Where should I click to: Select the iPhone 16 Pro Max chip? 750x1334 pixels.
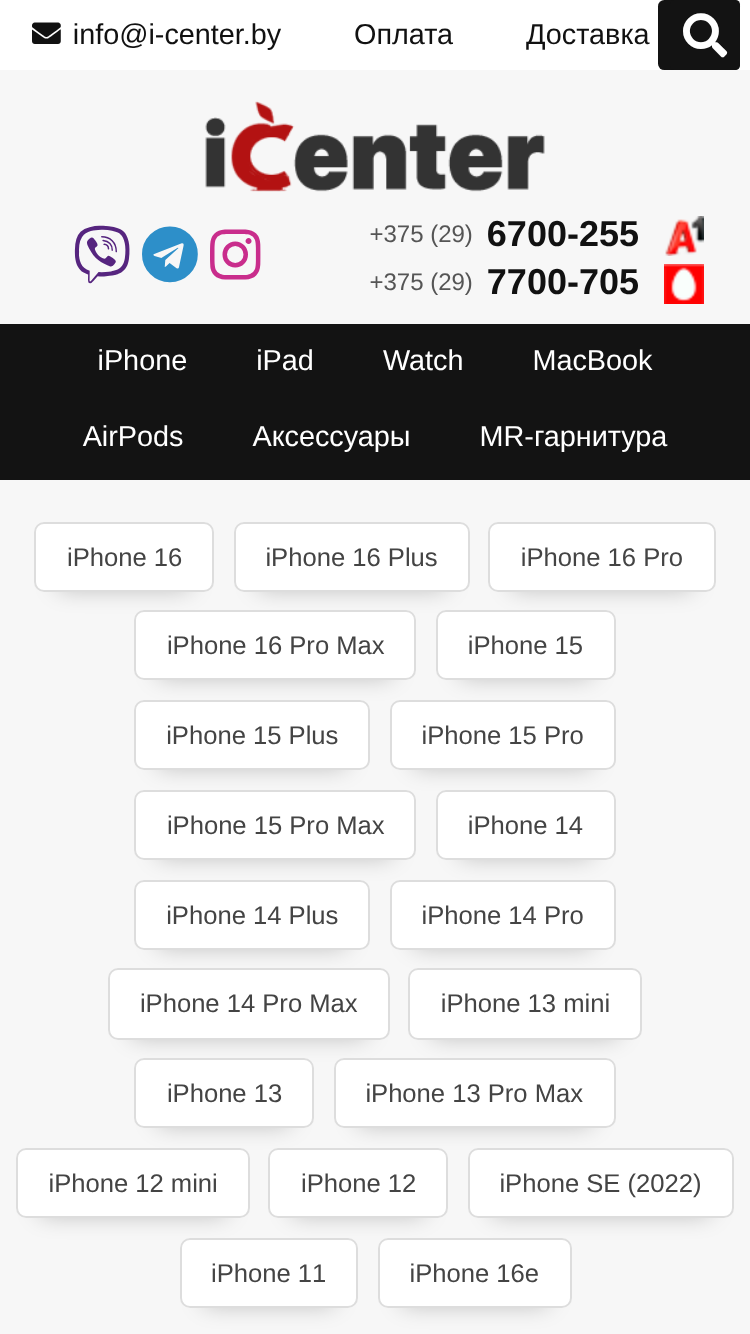tap(275, 645)
